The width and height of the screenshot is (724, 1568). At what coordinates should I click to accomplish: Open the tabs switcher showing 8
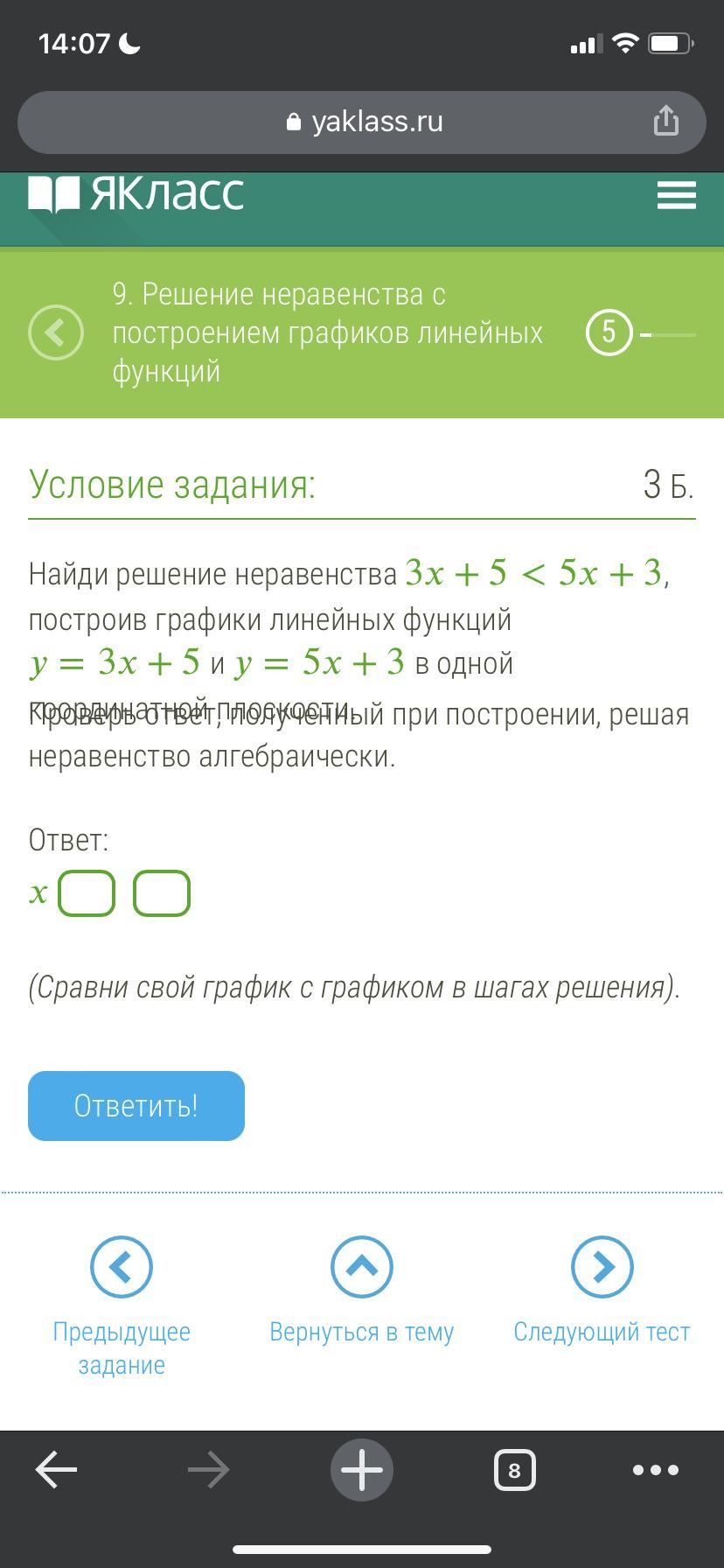[x=514, y=1470]
